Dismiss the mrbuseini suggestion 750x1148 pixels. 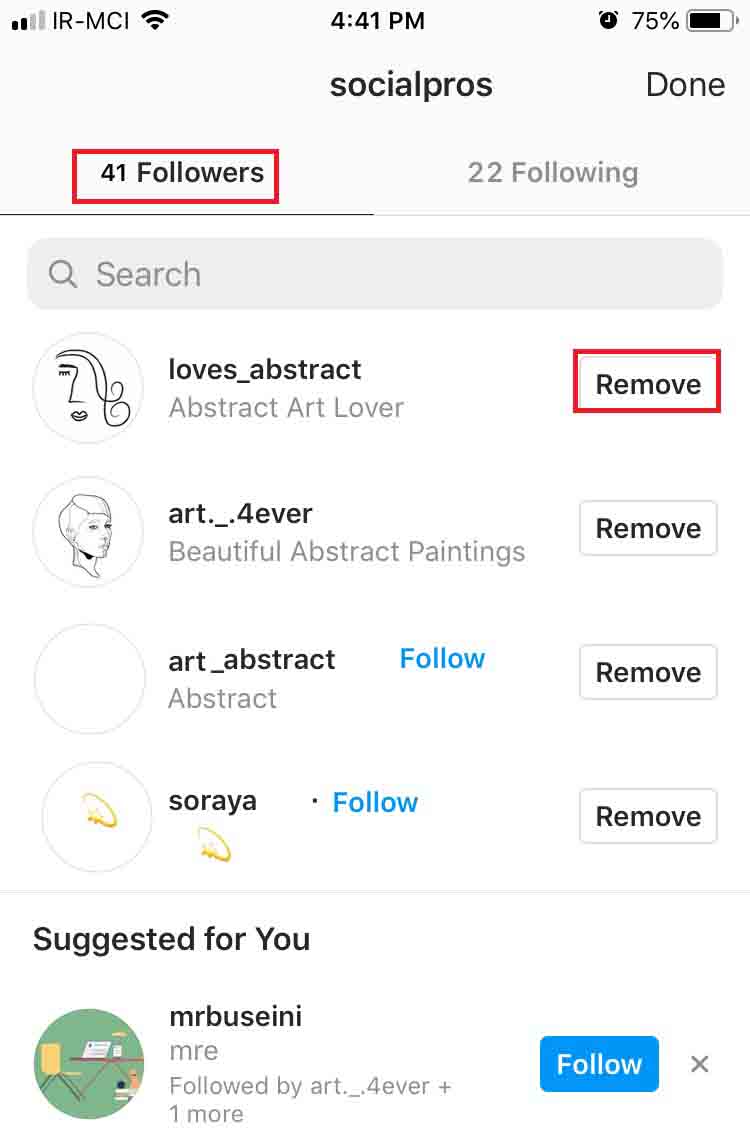pos(700,1064)
